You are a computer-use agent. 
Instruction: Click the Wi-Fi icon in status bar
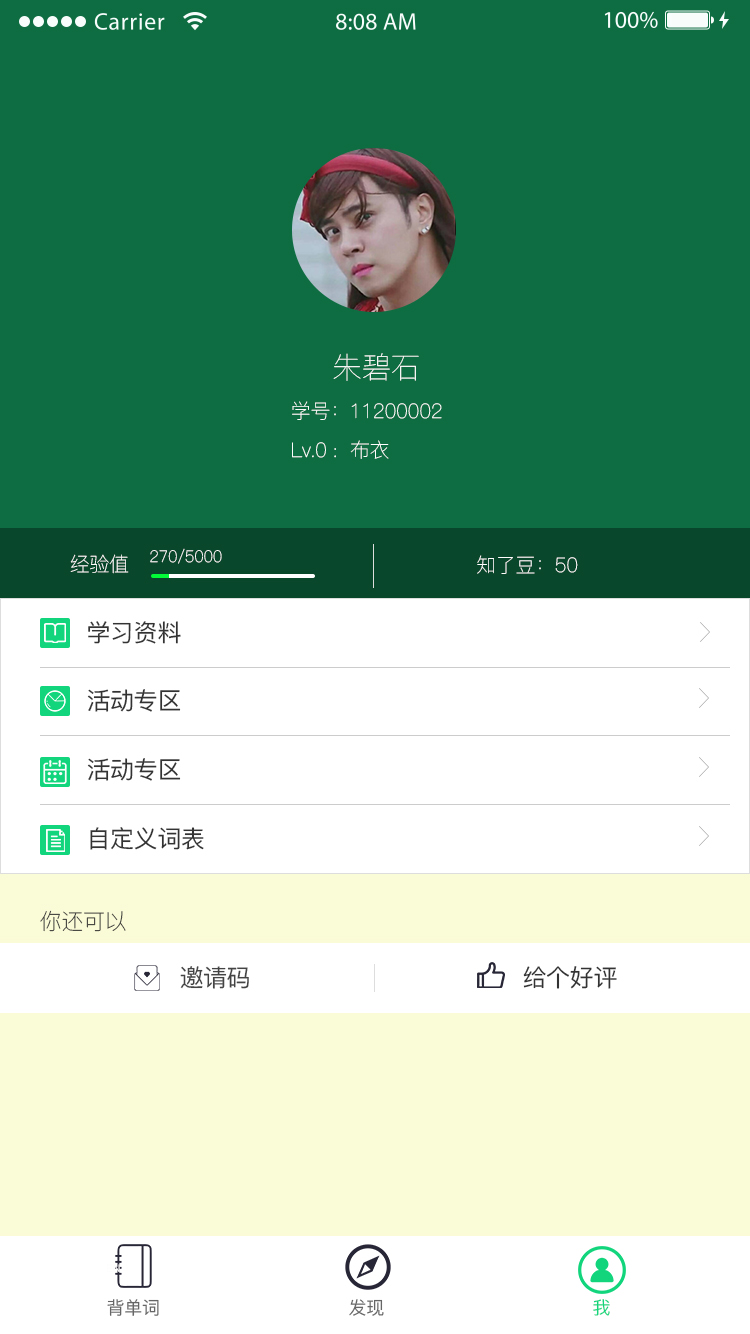coord(196,19)
